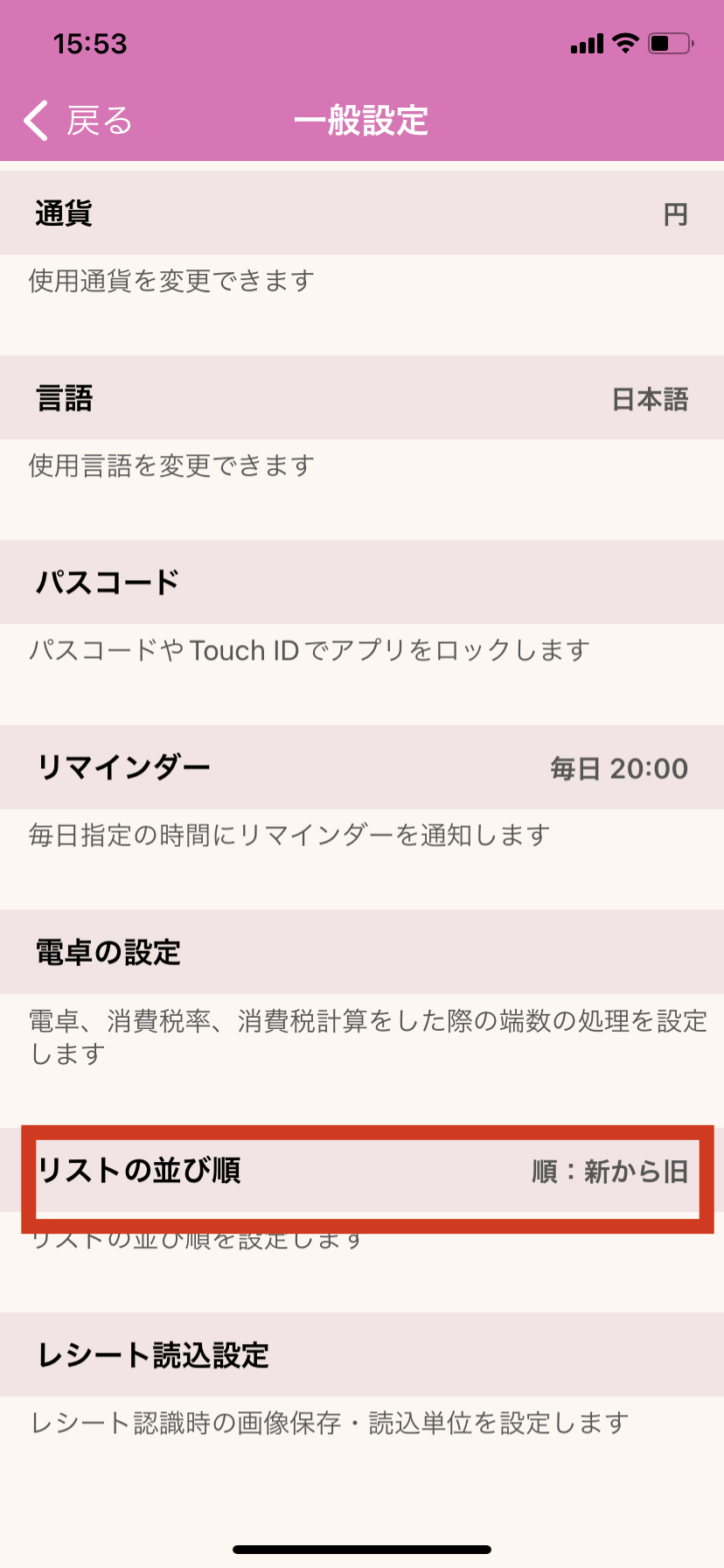Open the パスコード lock setting
This screenshot has width=724, height=1568.
(x=362, y=583)
